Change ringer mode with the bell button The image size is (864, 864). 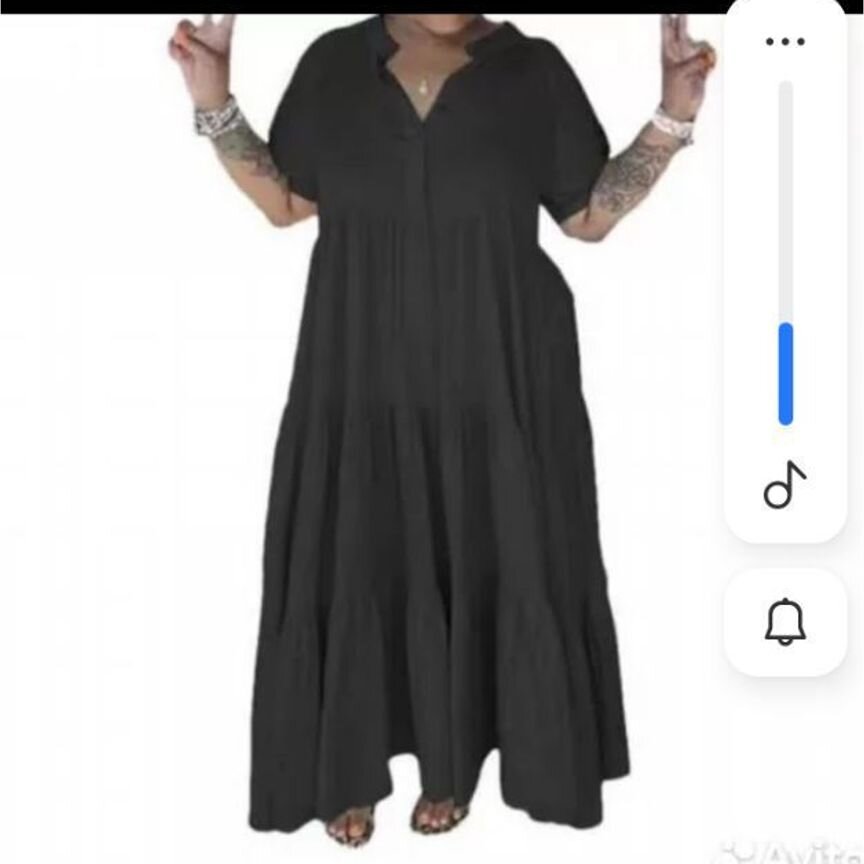(x=785, y=622)
